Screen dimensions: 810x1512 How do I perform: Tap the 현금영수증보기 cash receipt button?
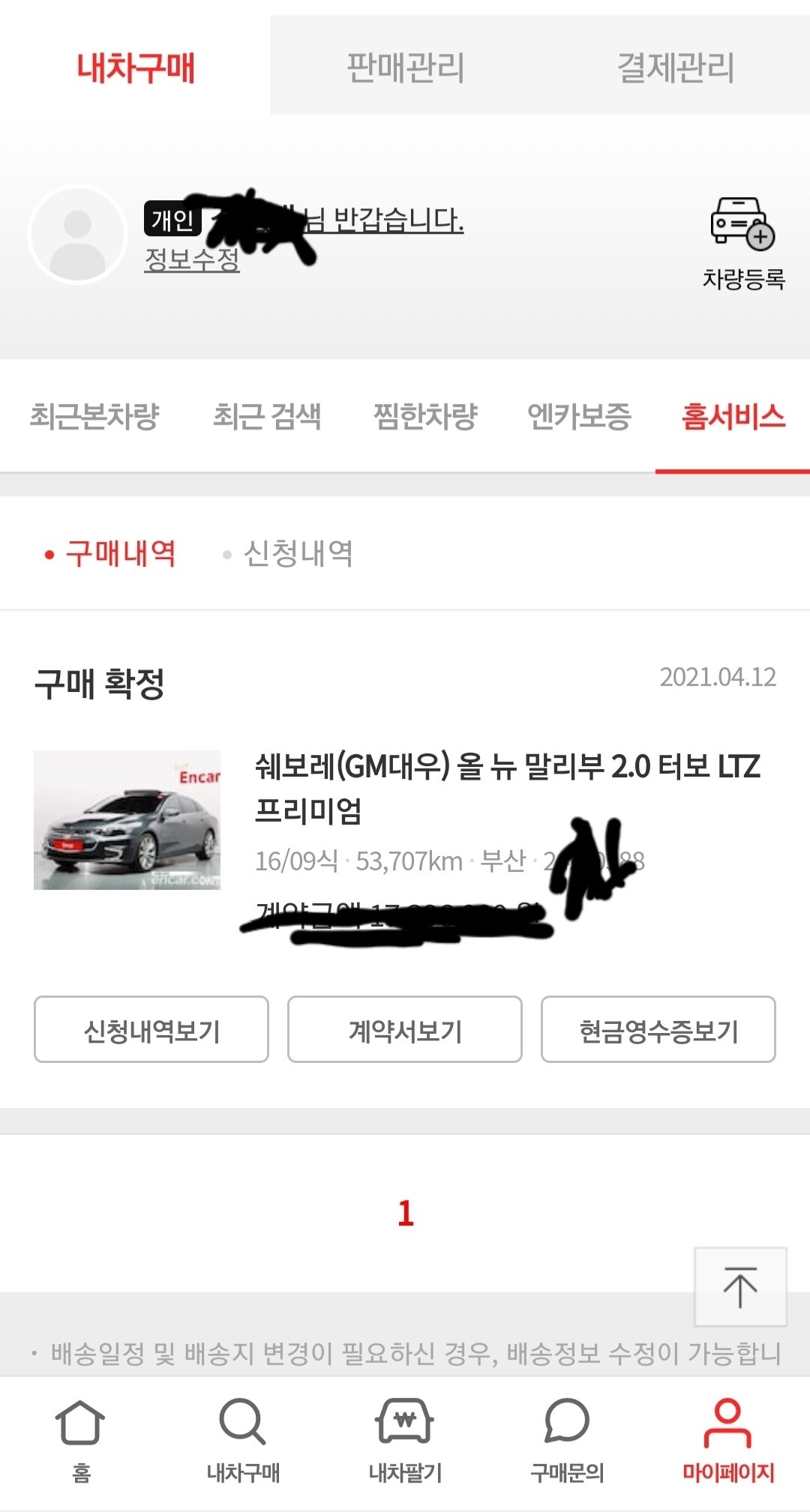pos(658,1030)
